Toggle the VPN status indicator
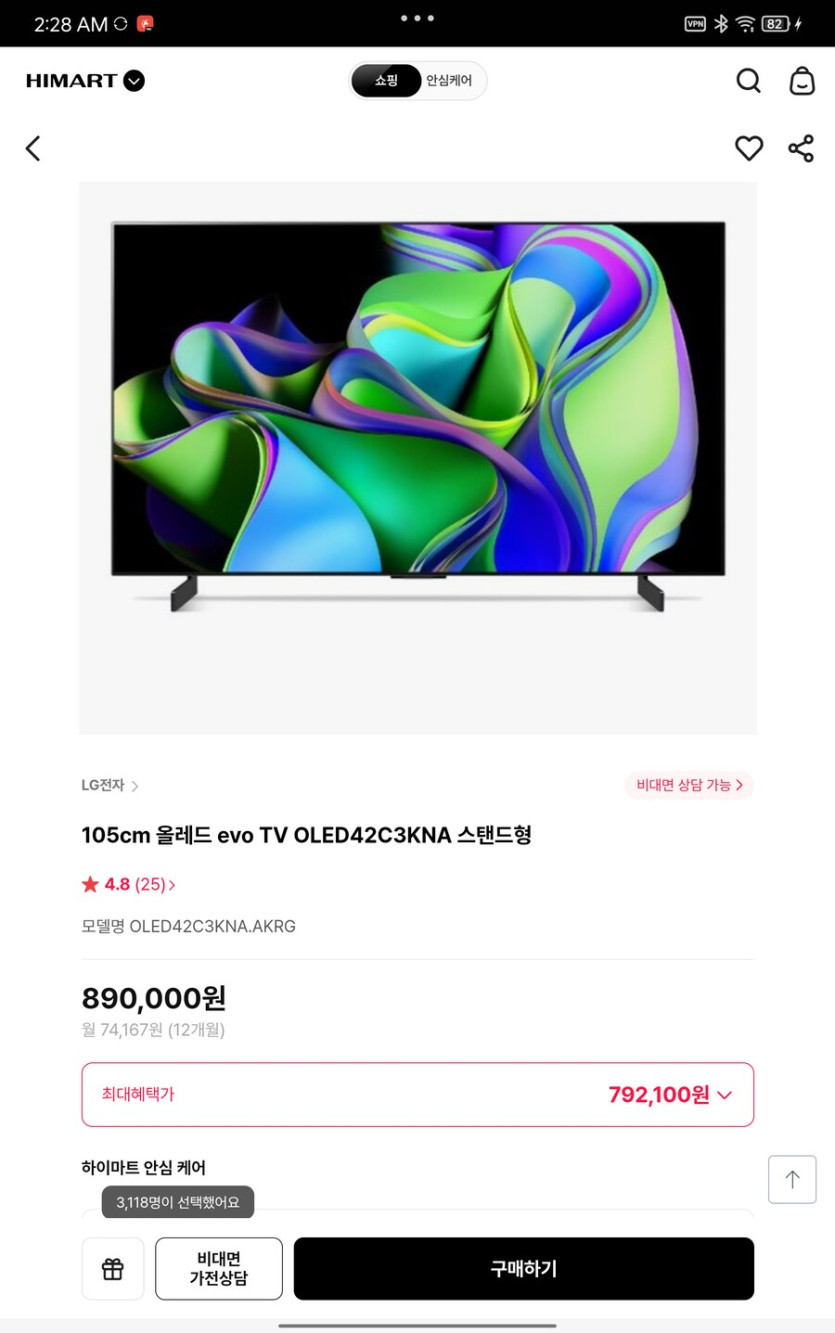The image size is (835, 1333). click(x=694, y=21)
